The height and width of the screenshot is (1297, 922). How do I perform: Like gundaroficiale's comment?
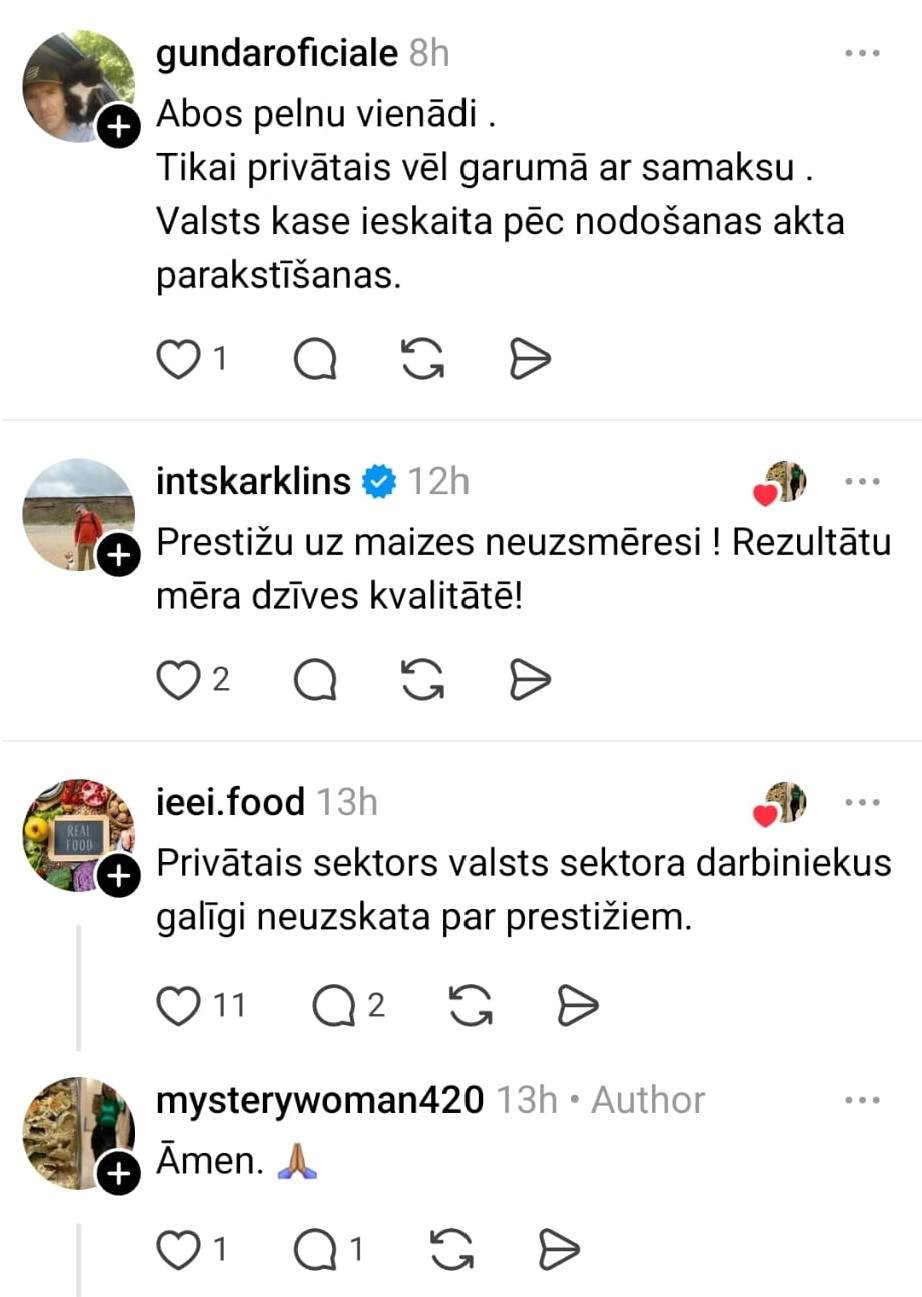(x=179, y=360)
